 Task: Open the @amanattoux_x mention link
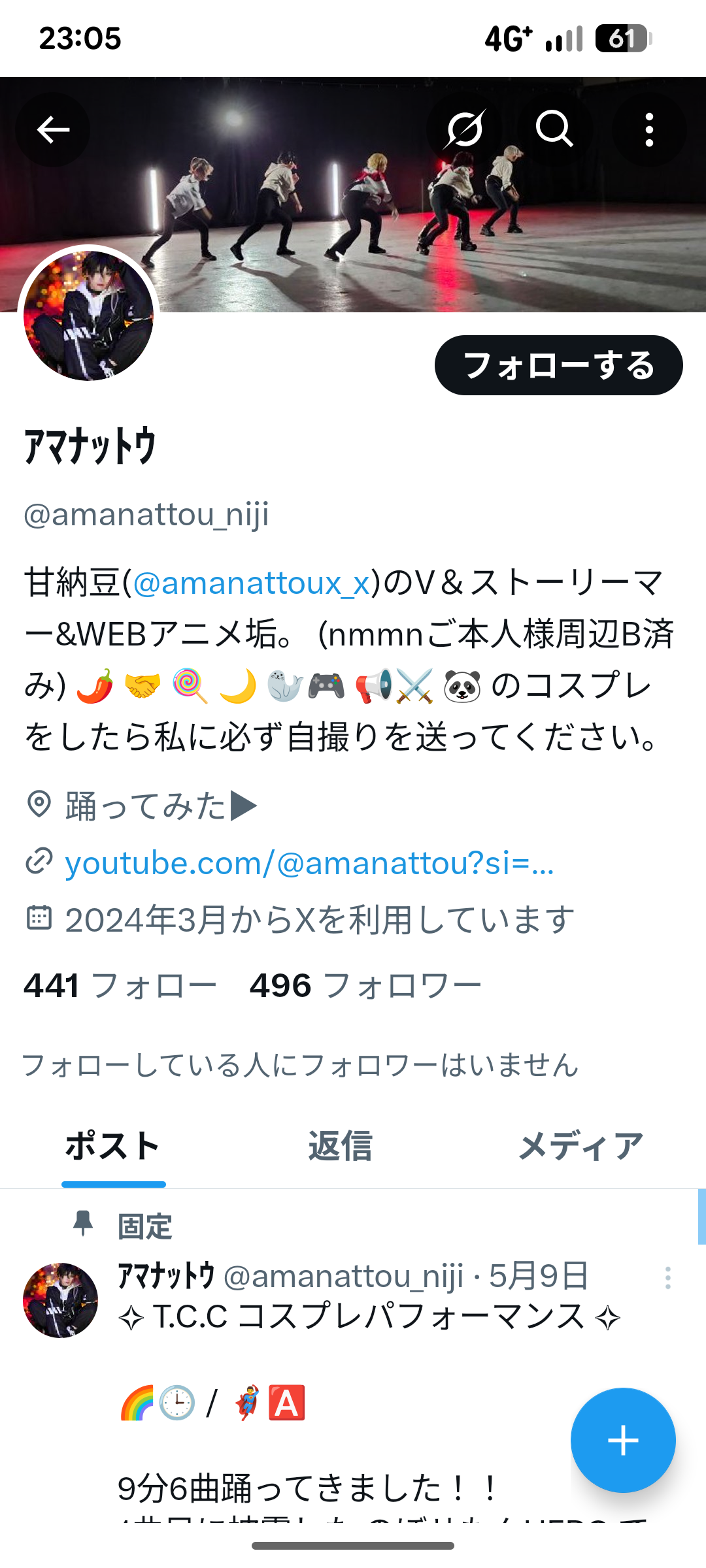coord(252,583)
